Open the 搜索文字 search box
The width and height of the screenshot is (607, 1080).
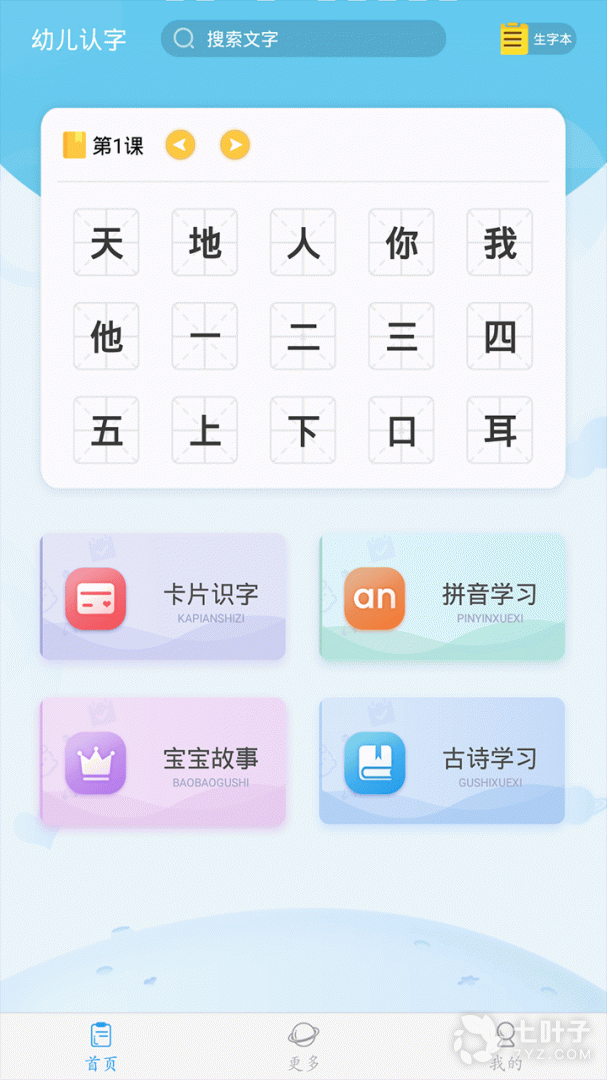click(303, 39)
